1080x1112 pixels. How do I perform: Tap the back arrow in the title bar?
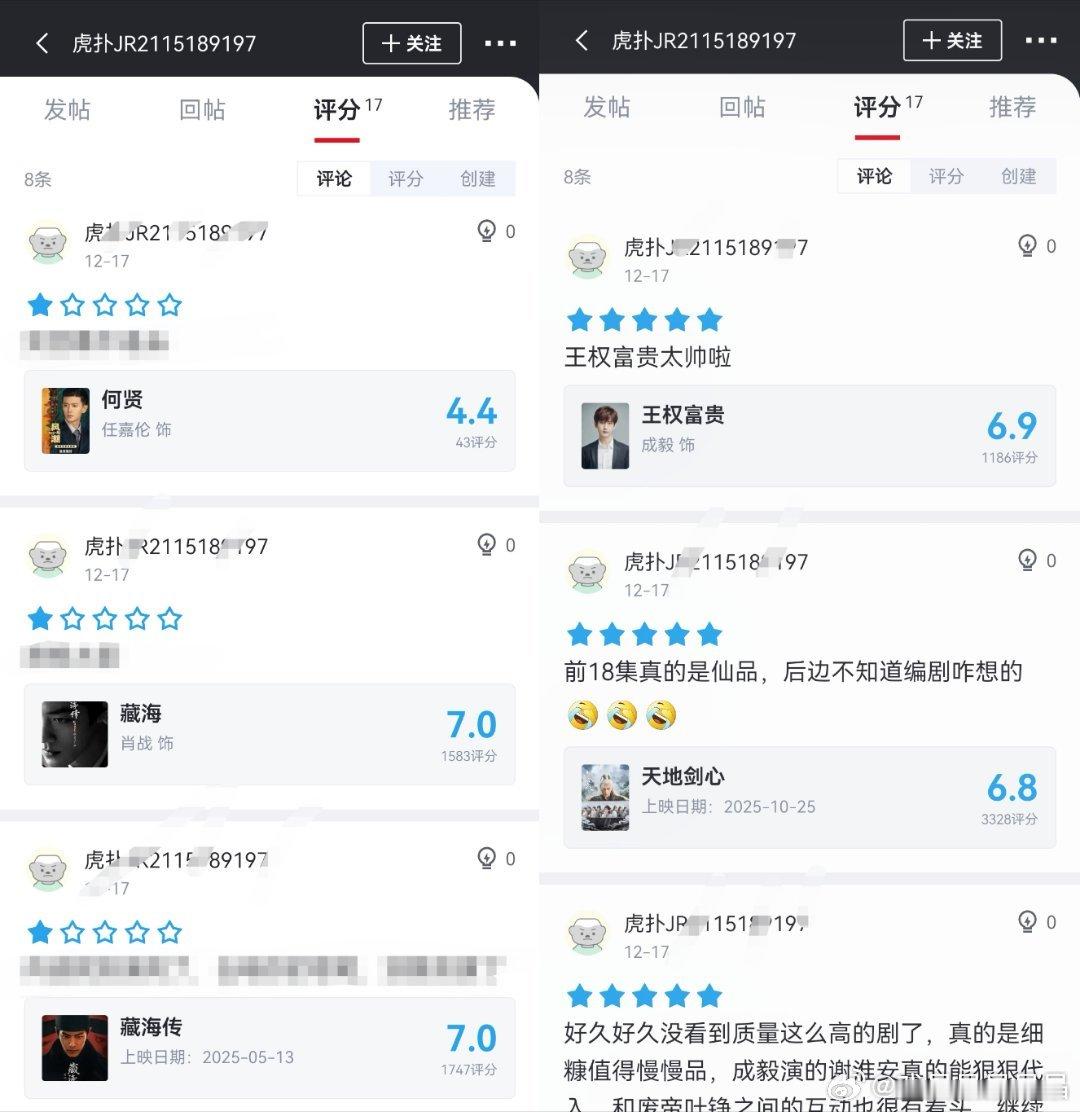(40, 41)
